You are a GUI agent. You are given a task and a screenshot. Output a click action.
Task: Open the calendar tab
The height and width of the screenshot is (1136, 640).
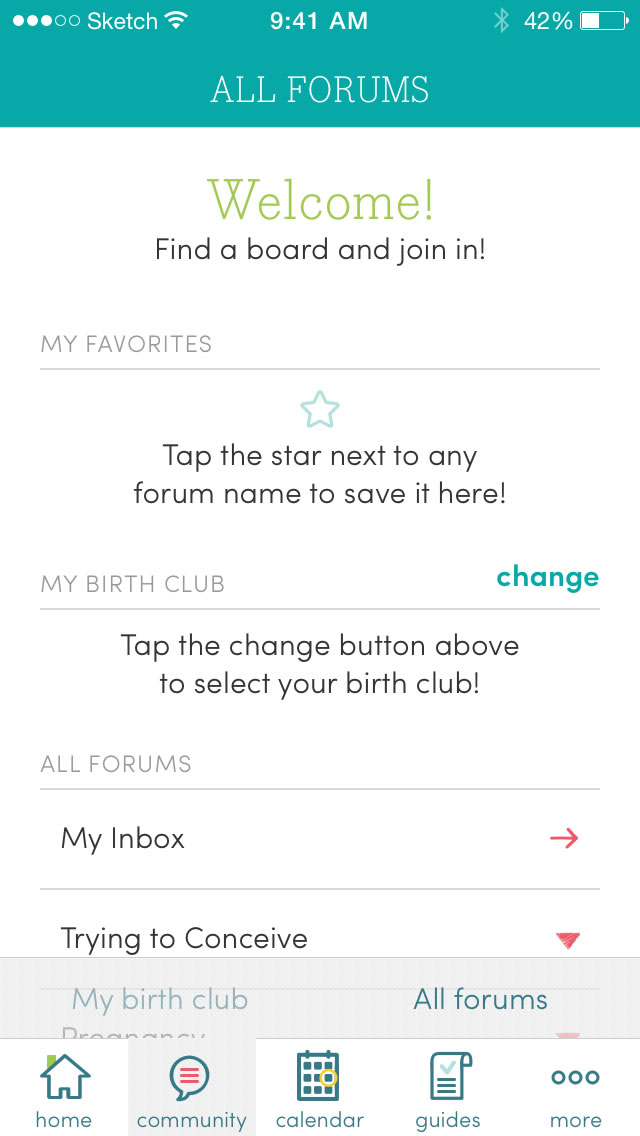click(x=320, y=1088)
